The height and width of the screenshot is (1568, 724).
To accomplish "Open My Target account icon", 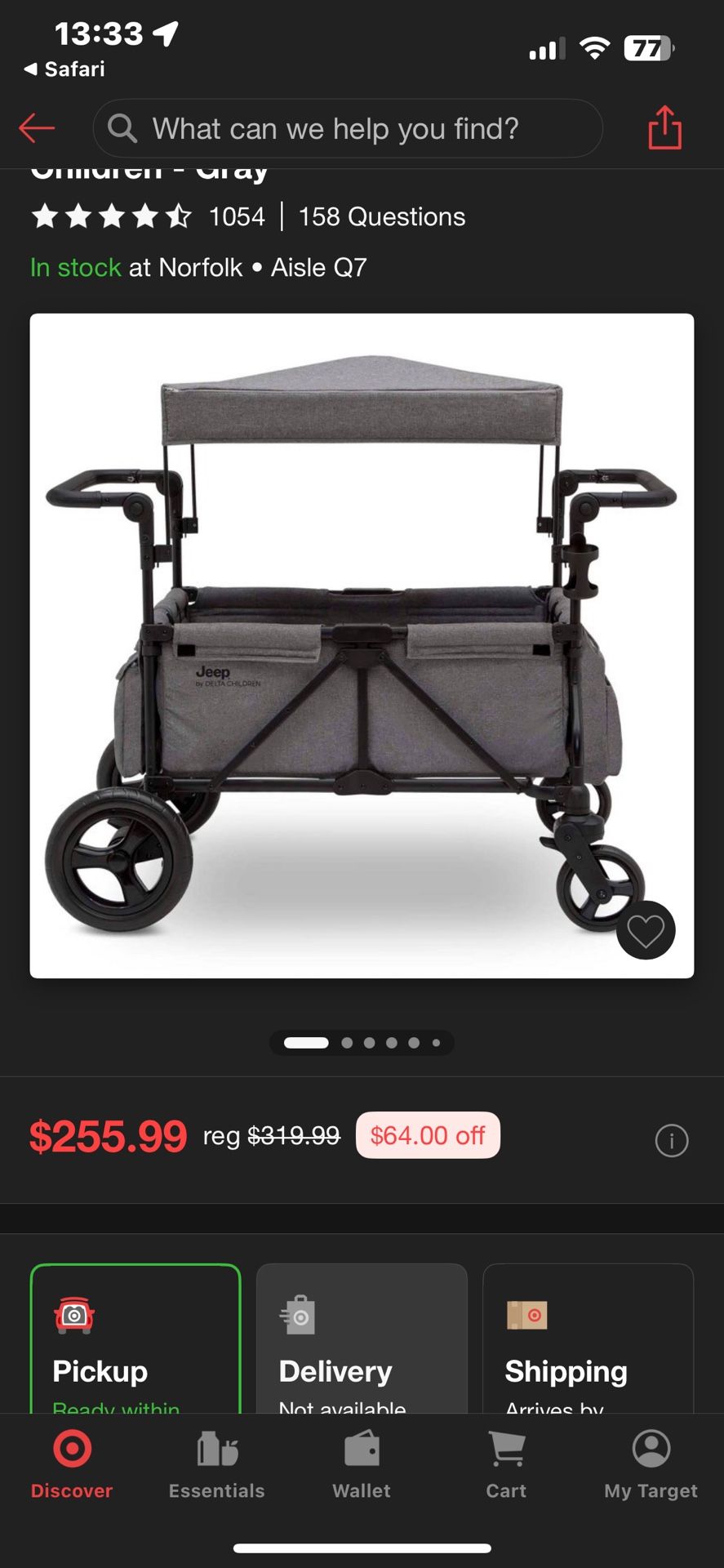I will (x=649, y=1450).
